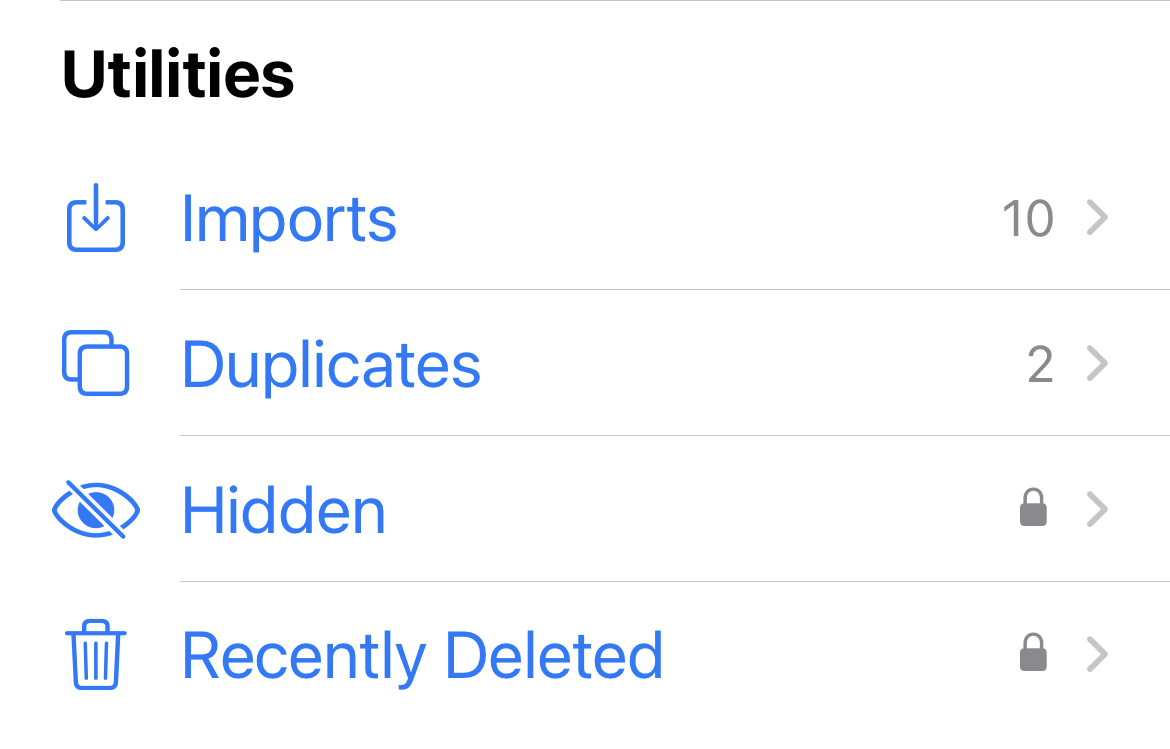Open the Imports album

click(x=289, y=218)
